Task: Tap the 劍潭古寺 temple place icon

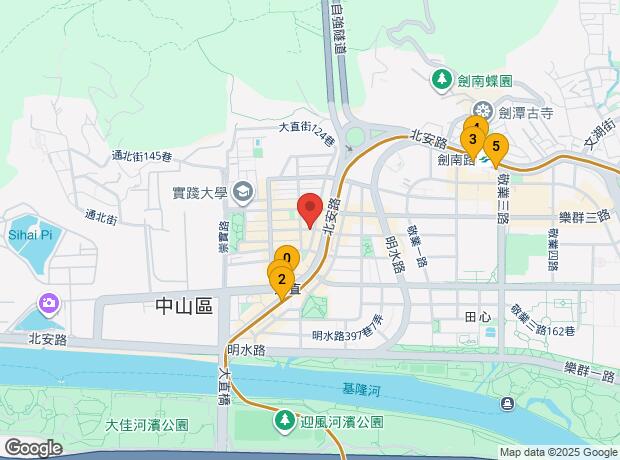Action: [x=484, y=112]
